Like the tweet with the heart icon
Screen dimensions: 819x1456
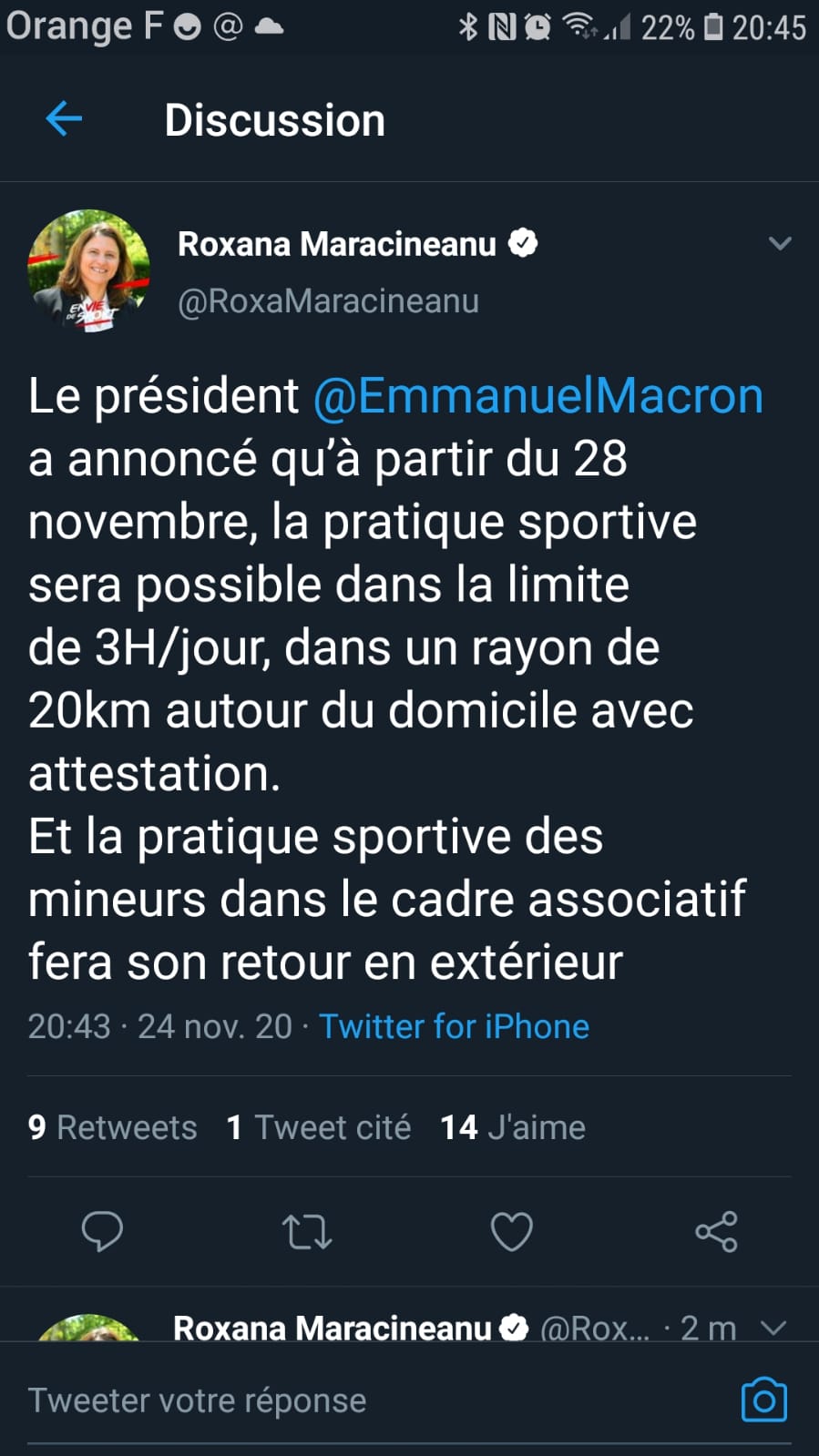tap(512, 1232)
